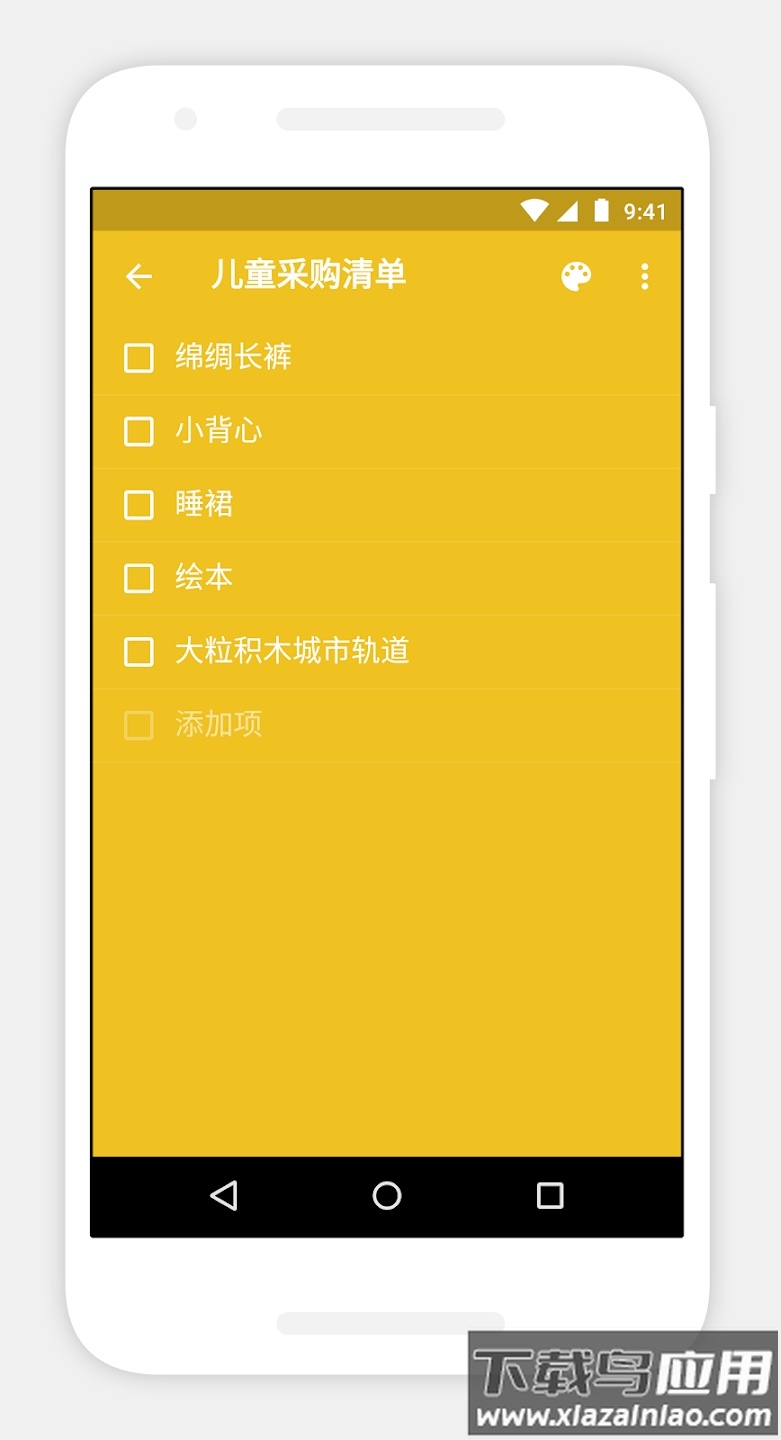Navigate back using the arrow icon
781x1440 pixels.
tap(138, 277)
